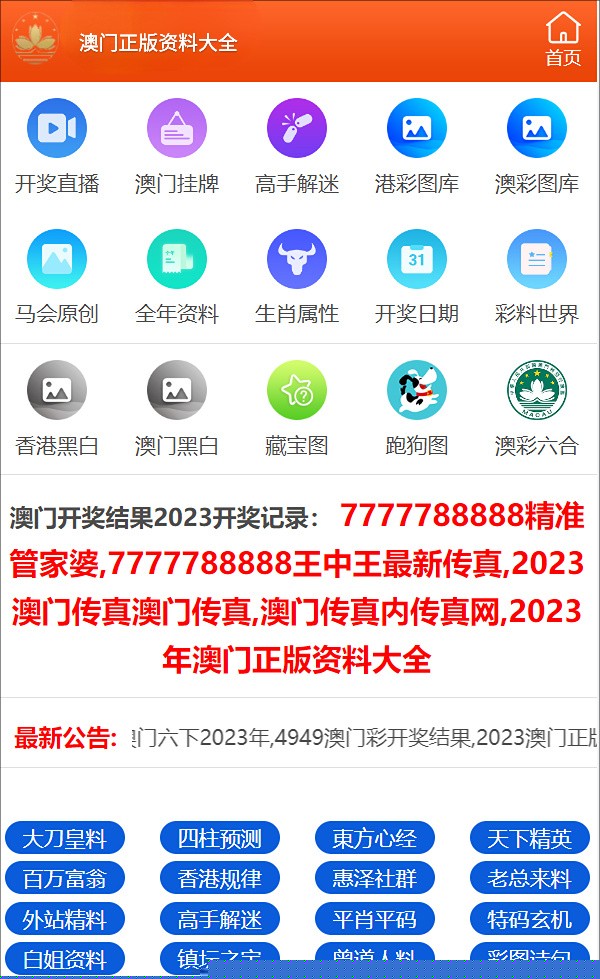View 生肖属性 zodiac attributes
The width and height of the screenshot is (600, 979).
(x=297, y=277)
